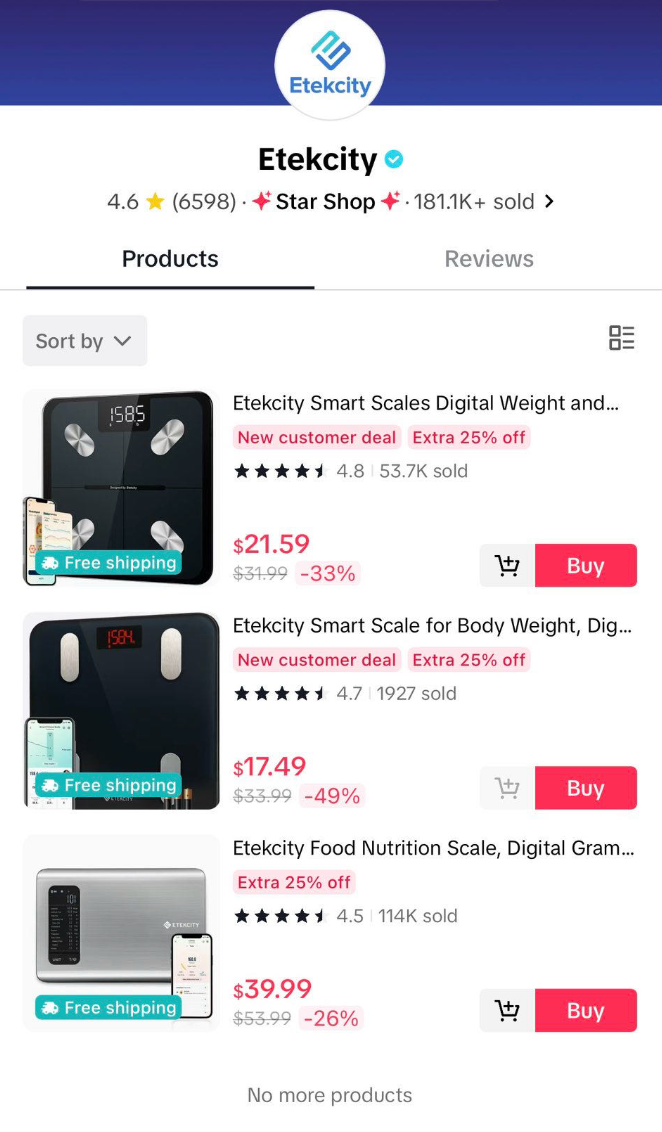
Task: Open shop rating and sold details chevron
Action: [x=549, y=202]
